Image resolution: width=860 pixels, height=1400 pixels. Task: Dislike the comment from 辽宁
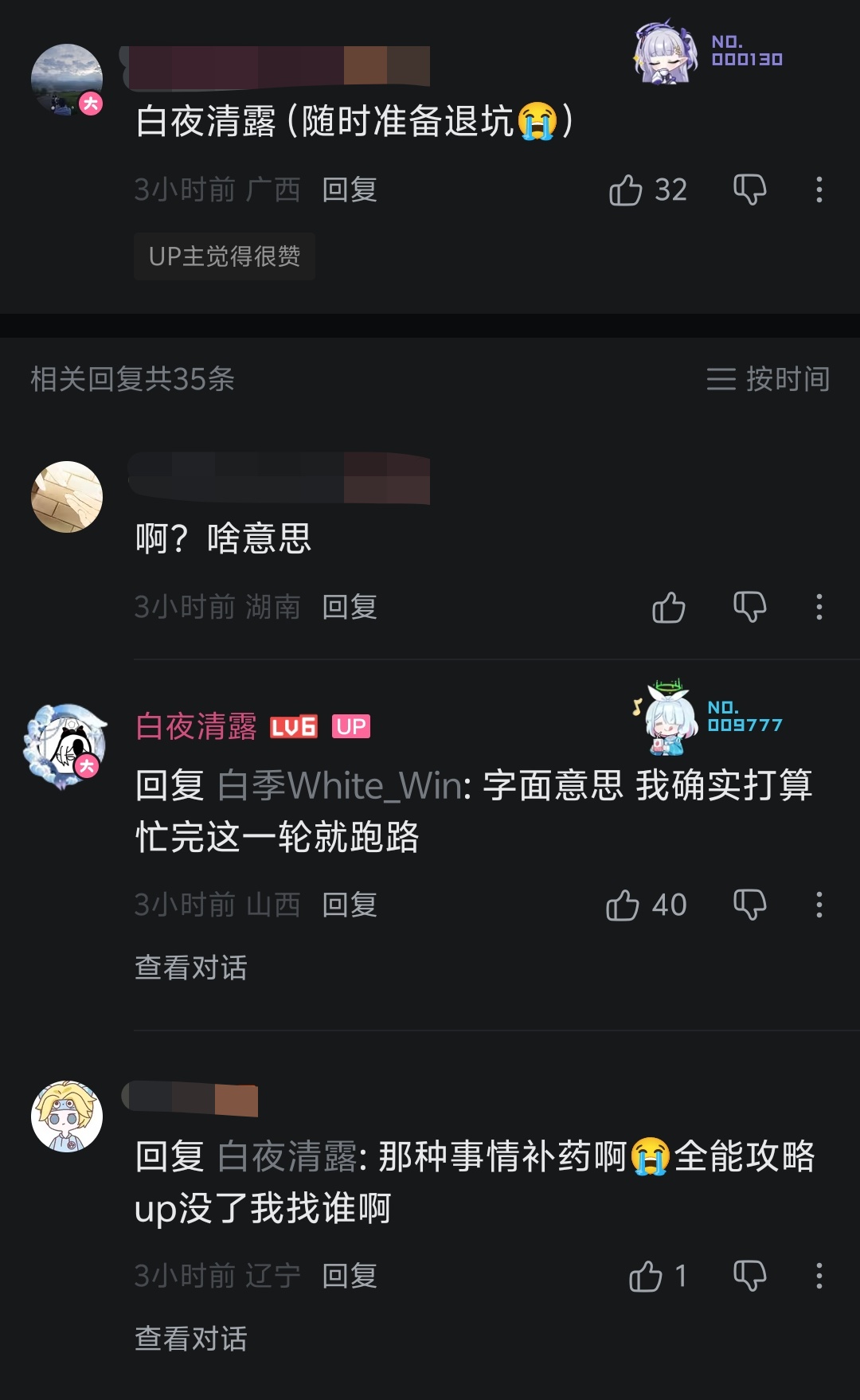pos(749,1277)
